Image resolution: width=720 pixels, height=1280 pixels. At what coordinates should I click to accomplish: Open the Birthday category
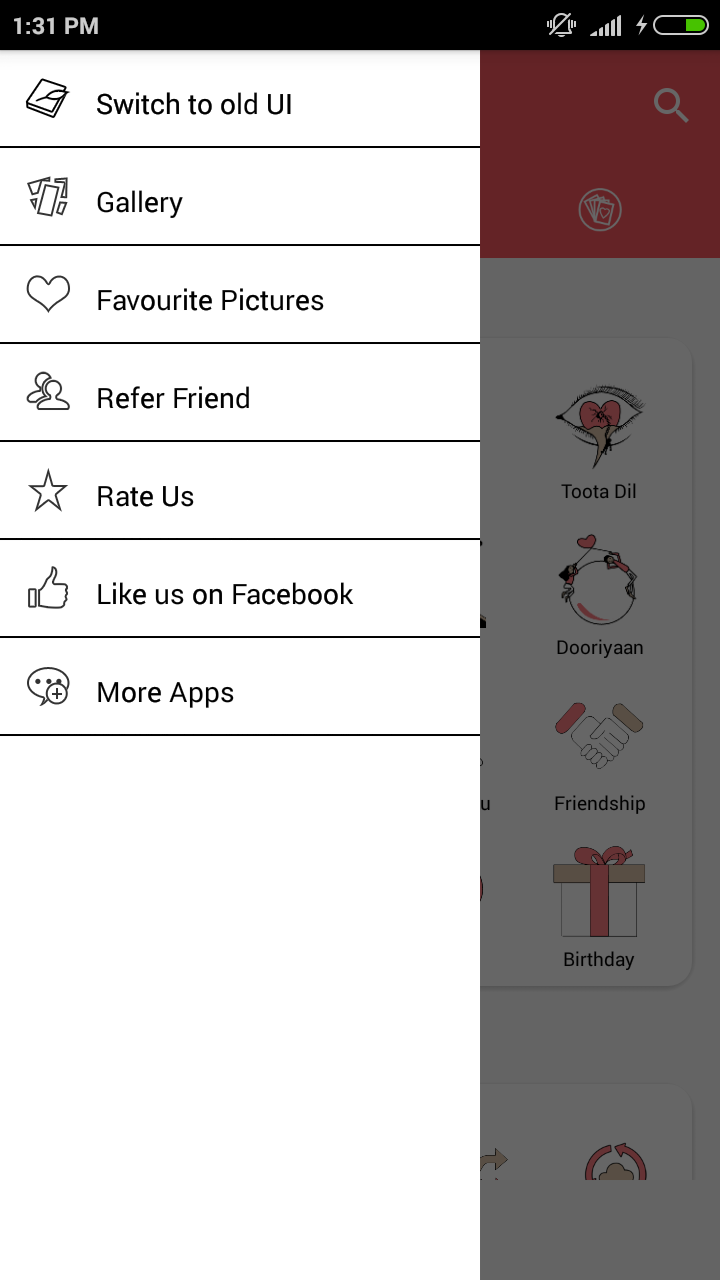[x=599, y=905]
